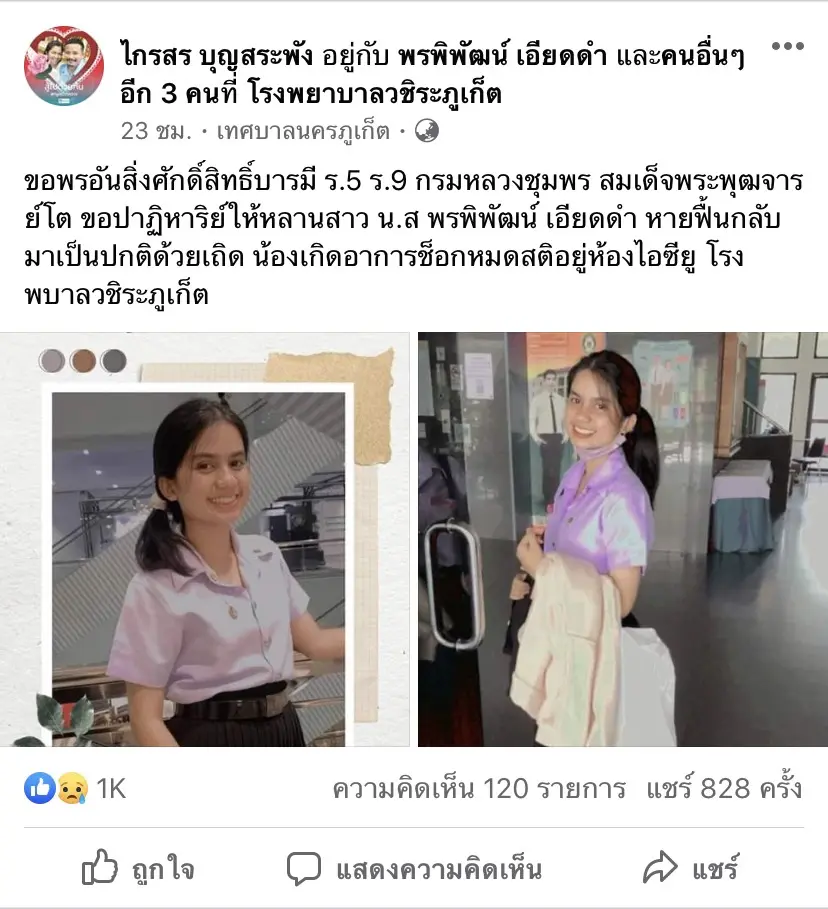This screenshot has height=909, width=828.
Task: View the 120 comments
Action: [479, 788]
